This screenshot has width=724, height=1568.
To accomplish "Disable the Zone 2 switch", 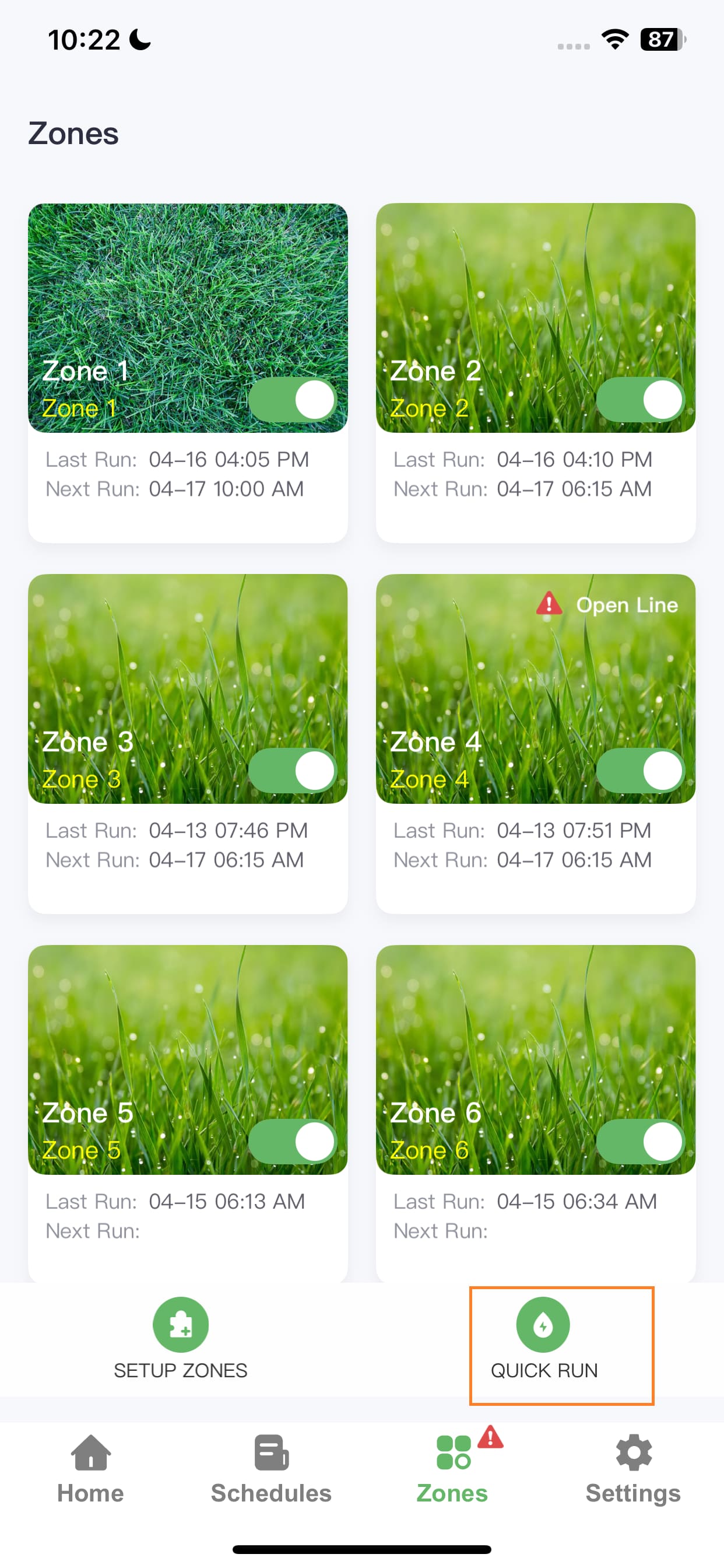I will click(641, 400).
